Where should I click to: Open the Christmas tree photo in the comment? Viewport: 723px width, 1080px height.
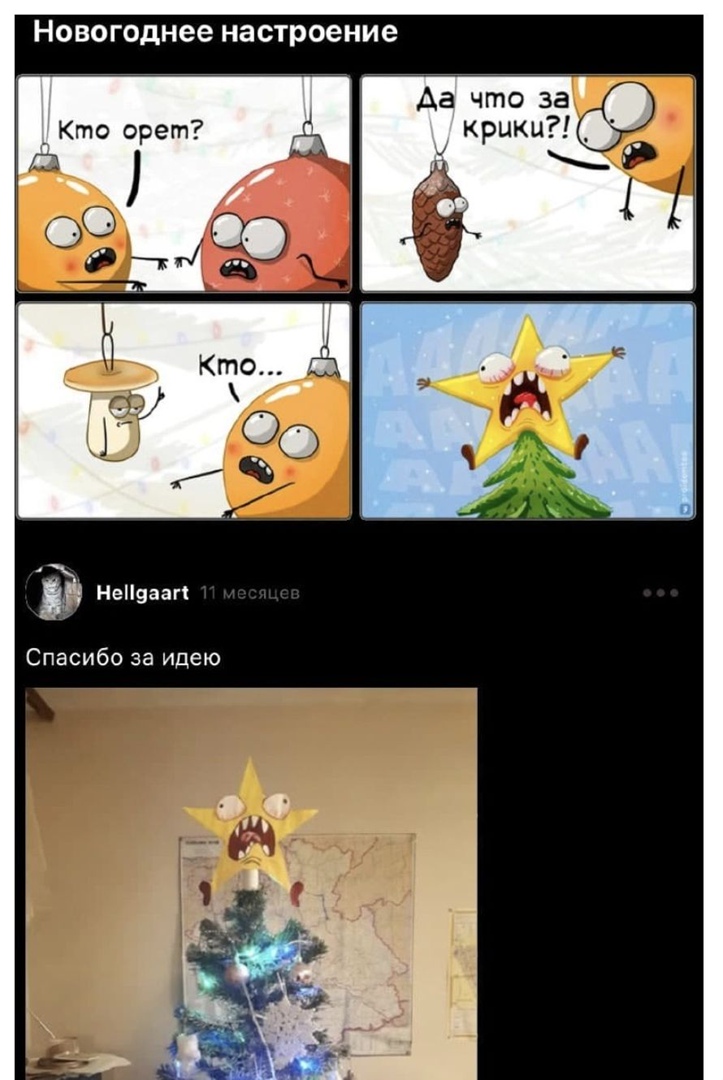251,880
